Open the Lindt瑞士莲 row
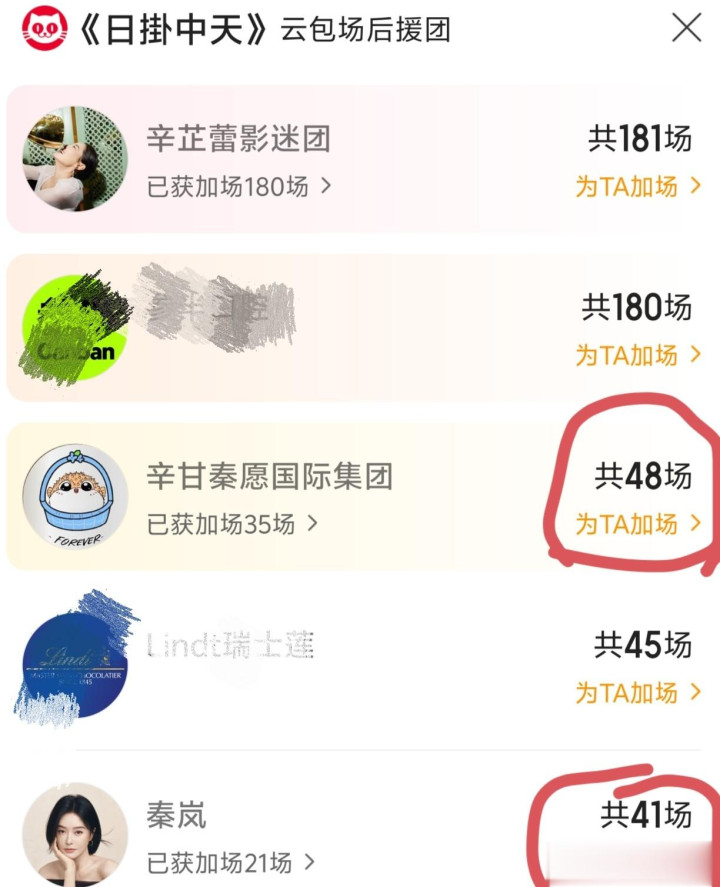Viewport: 720px width, 887px height. coord(230,646)
